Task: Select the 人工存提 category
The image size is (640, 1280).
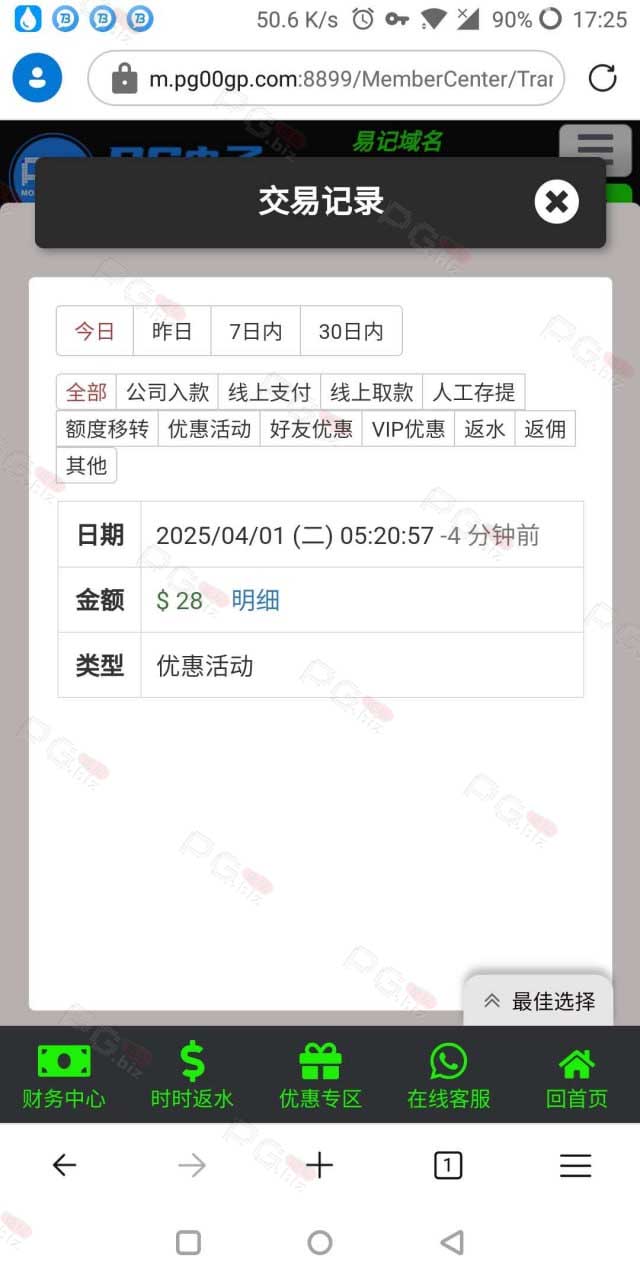Action: tap(474, 392)
